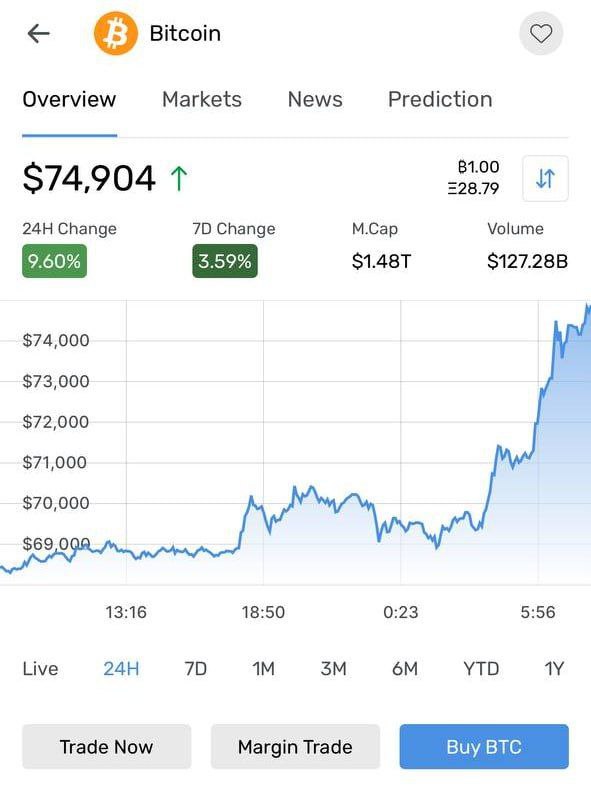
Task: Select the Live chart range
Action: pyautogui.click(x=40, y=668)
